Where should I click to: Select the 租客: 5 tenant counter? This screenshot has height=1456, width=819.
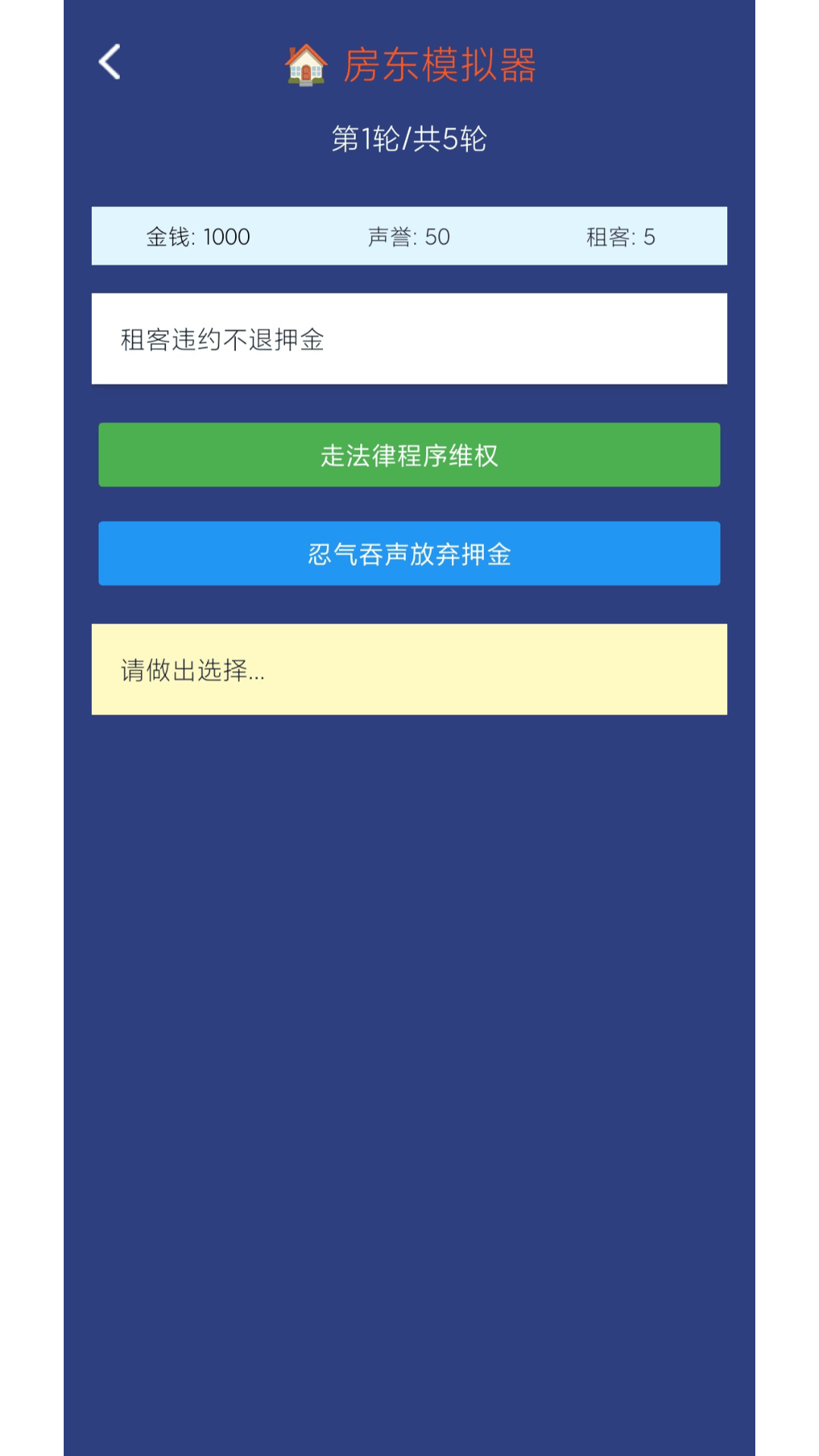[x=622, y=237]
